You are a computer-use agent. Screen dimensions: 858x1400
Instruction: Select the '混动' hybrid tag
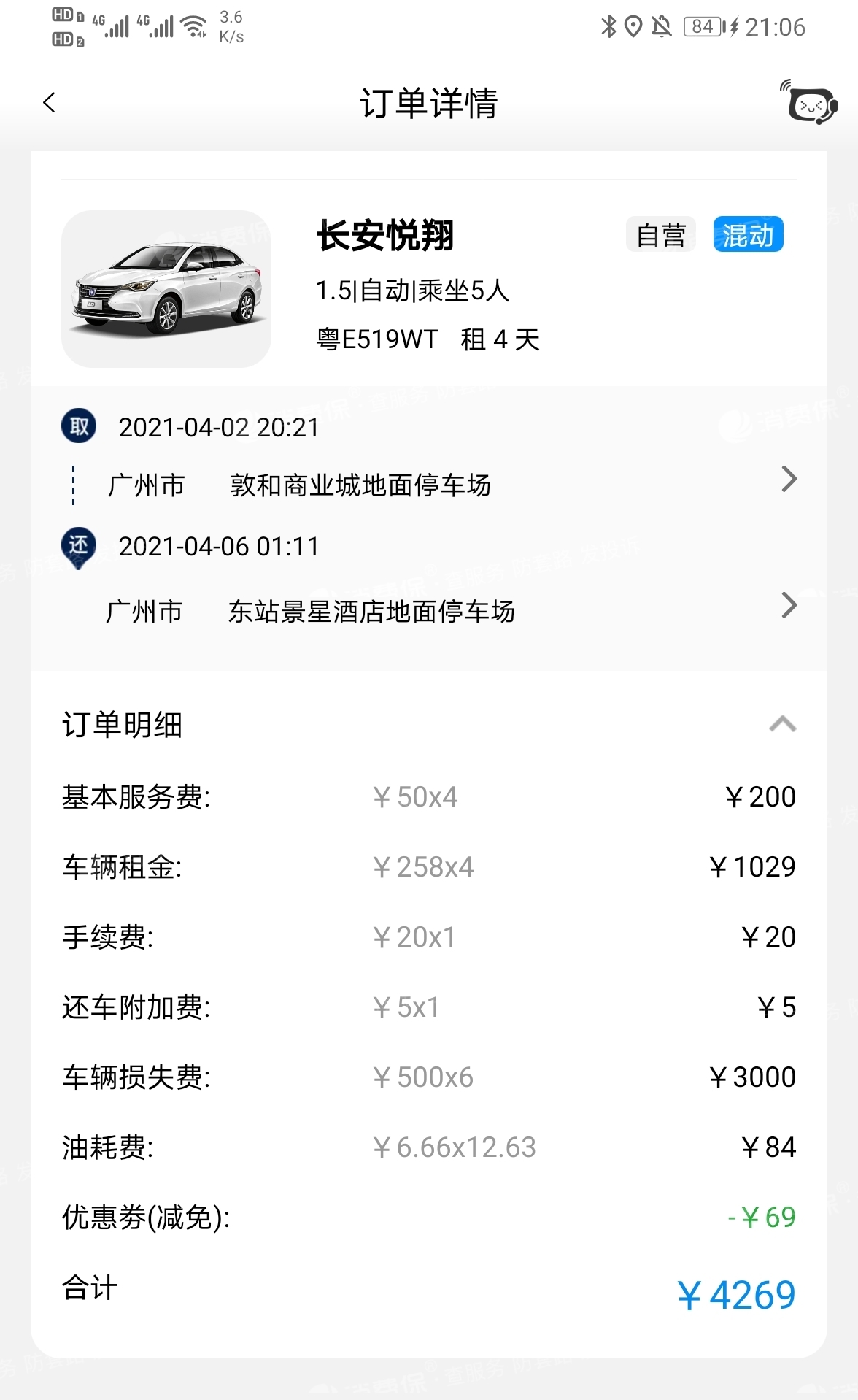point(749,235)
